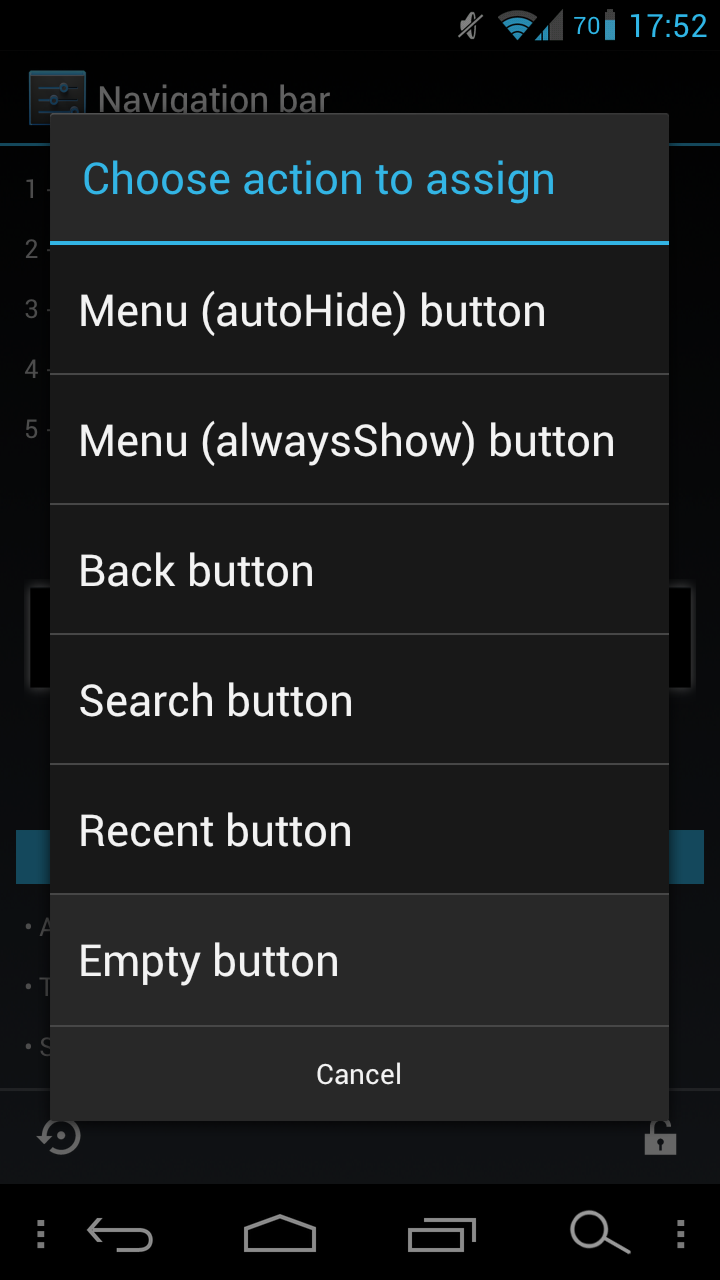Cancel the action assignment dialog
Screen dimensions: 720x1280
359,1074
